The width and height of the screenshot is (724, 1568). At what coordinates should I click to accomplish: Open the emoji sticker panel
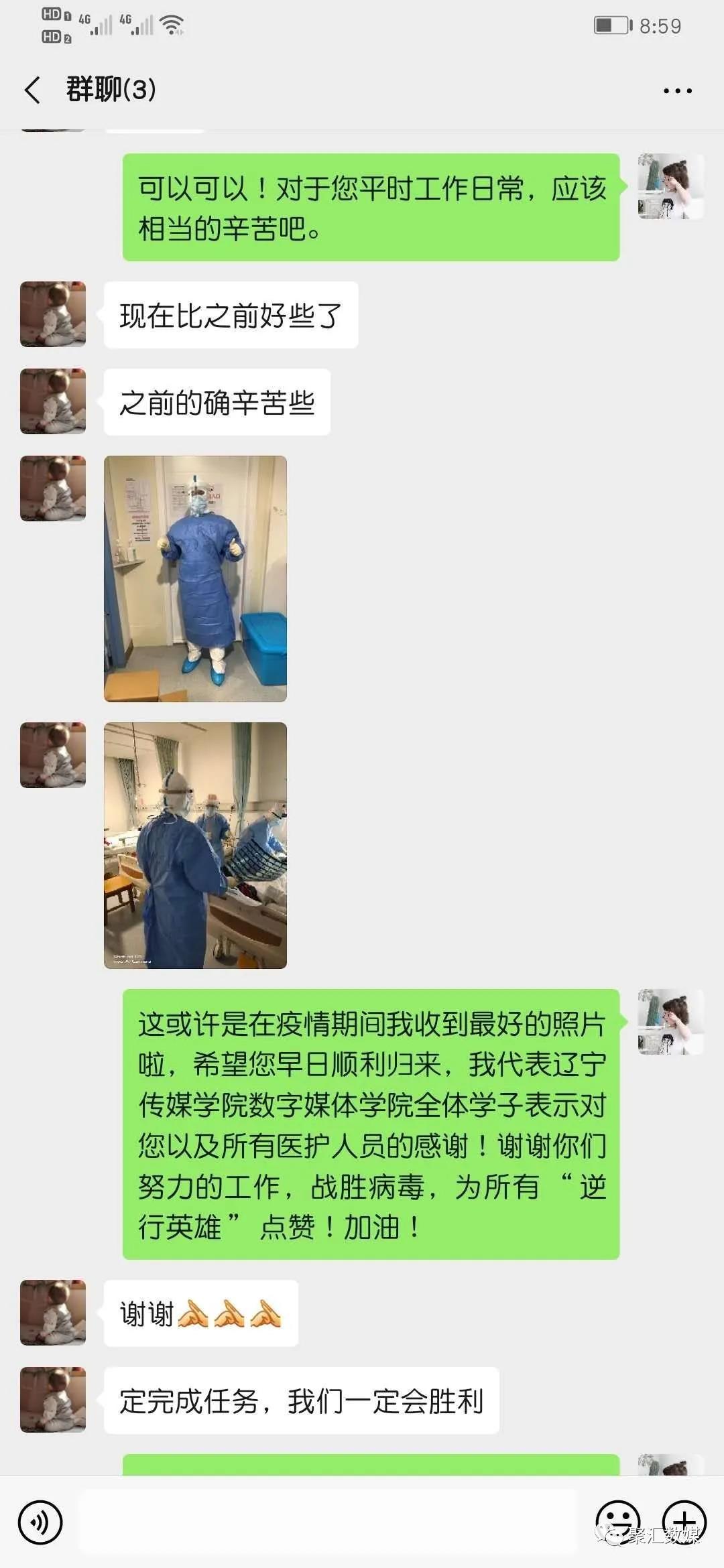click(x=617, y=1522)
